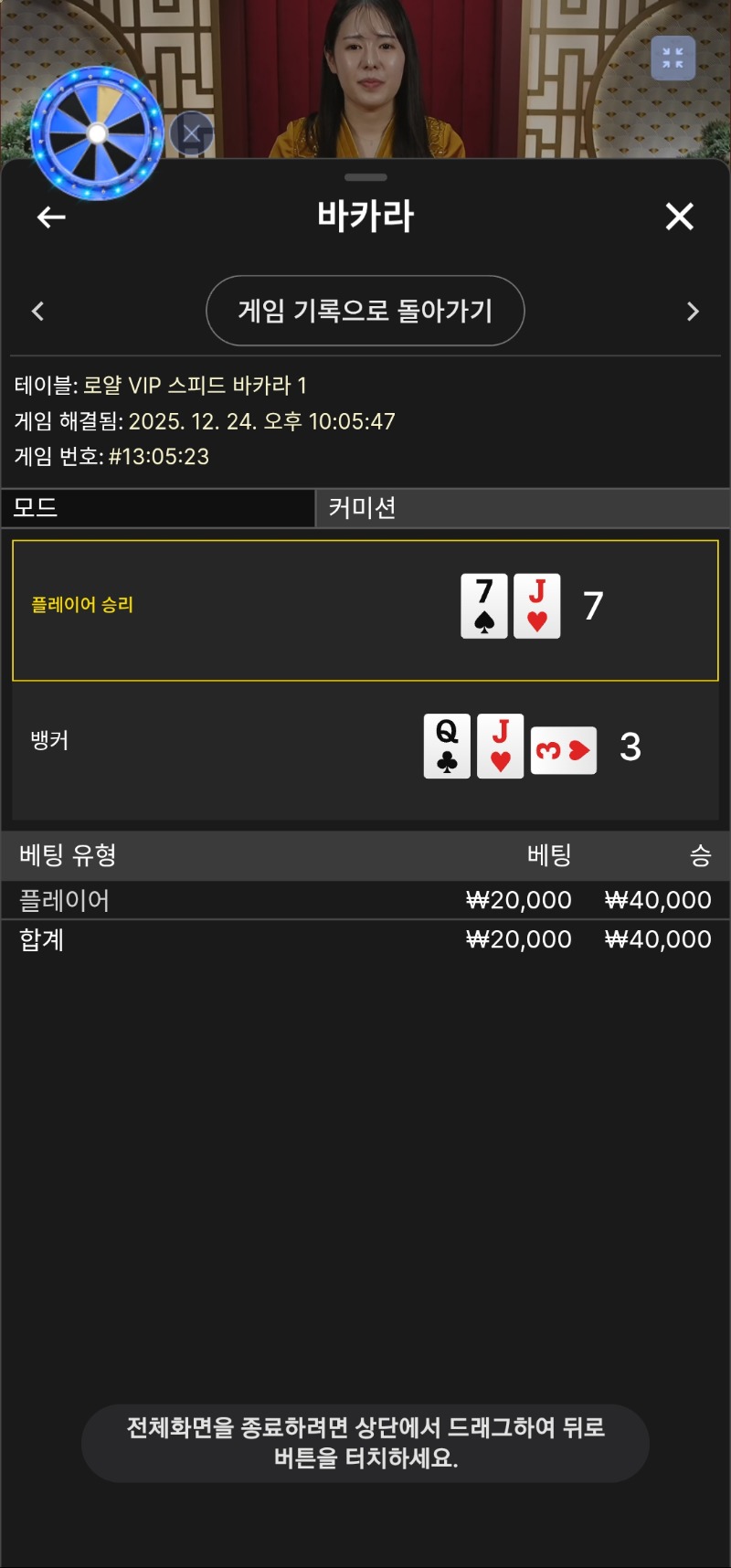
Task: Tap 게임 기록으로 돌아가기 button
Action: [365, 311]
